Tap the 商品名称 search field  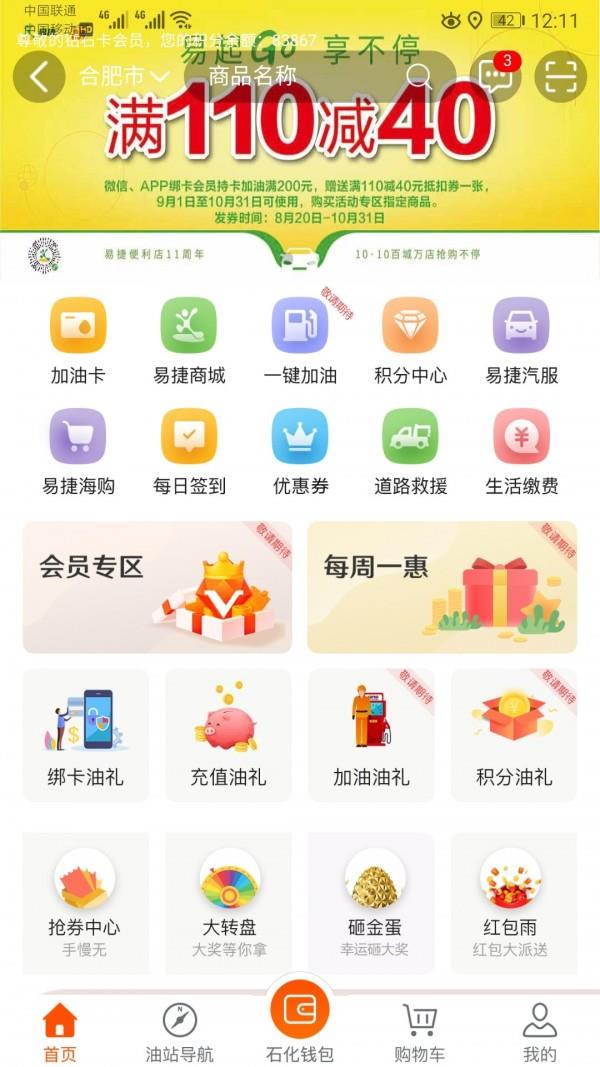pyautogui.click(x=320, y=76)
